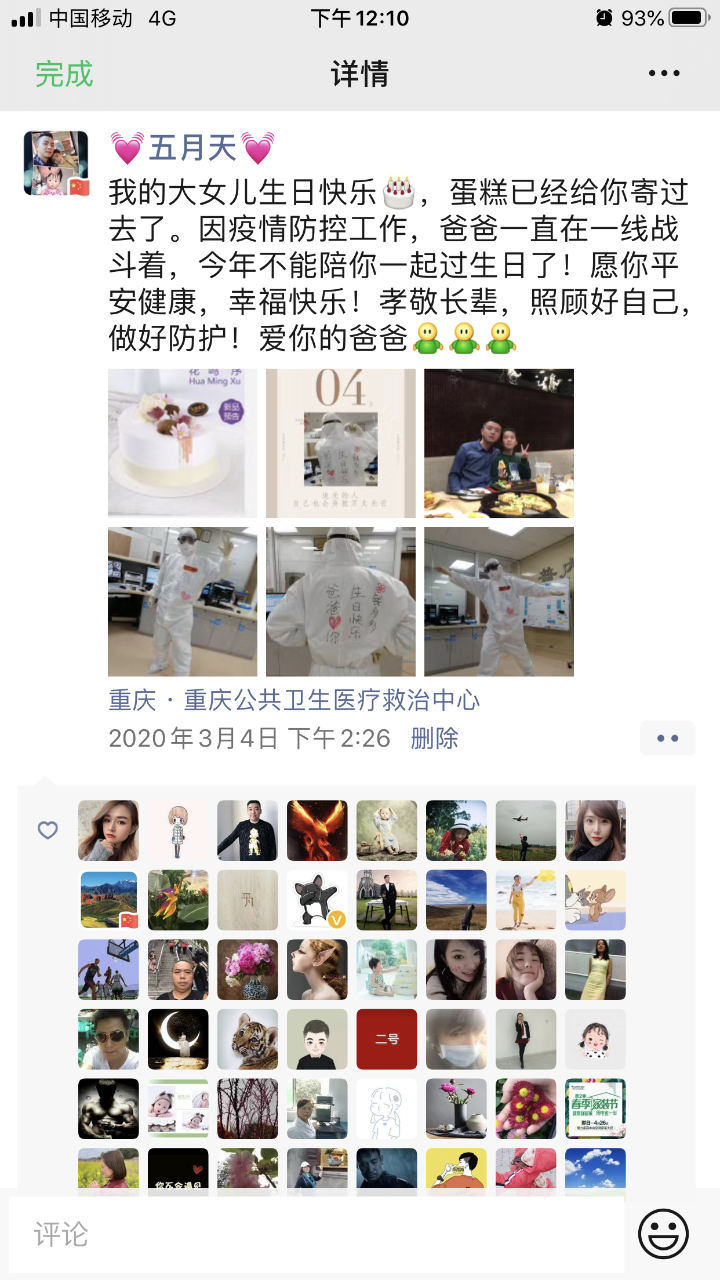720x1280 pixels.
Task: Open the profile with the red 二号 avatar
Action: tap(387, 1039)
